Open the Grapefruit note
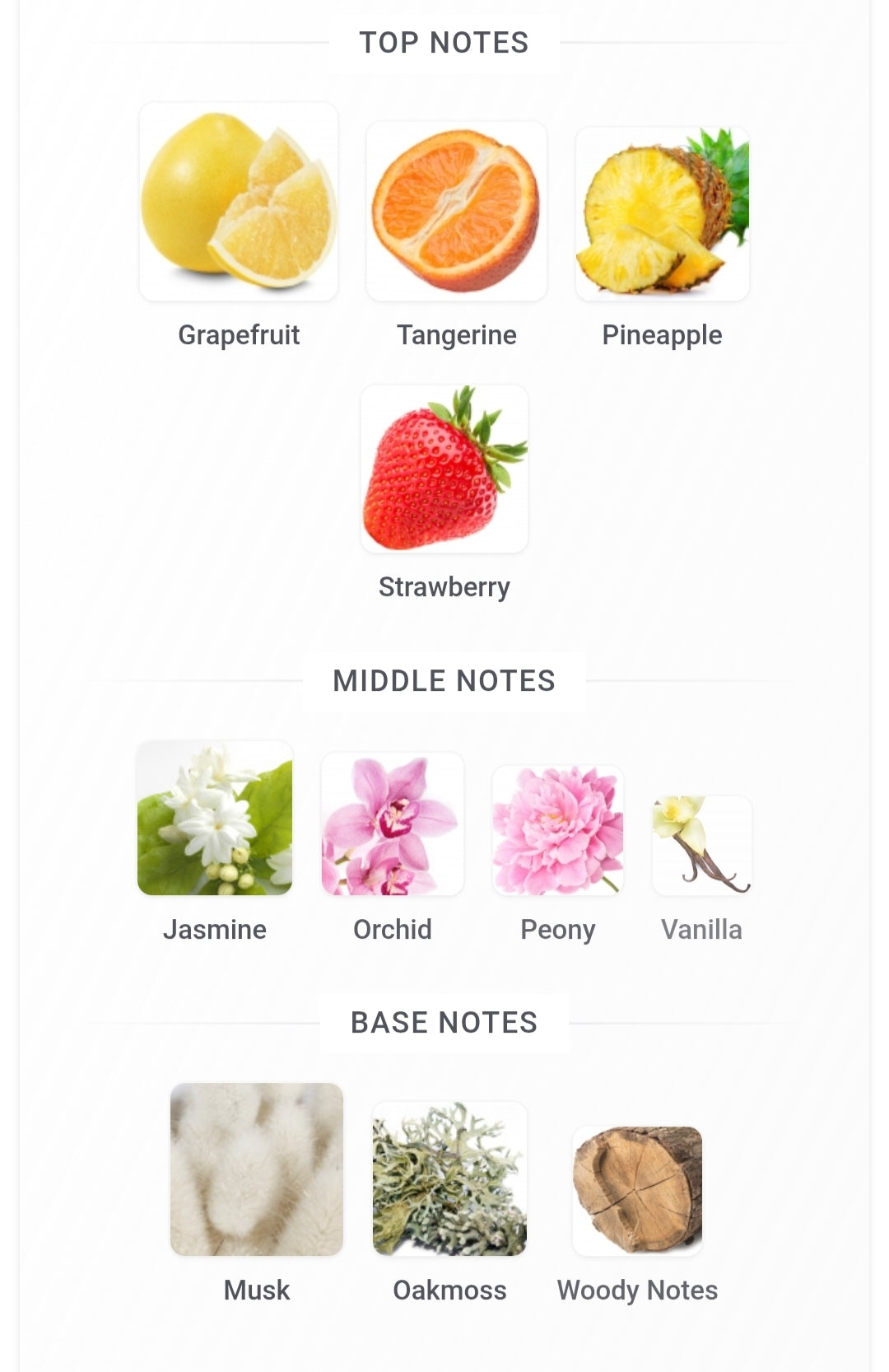The image size is (889, 1372). click(x=239, y=203)
